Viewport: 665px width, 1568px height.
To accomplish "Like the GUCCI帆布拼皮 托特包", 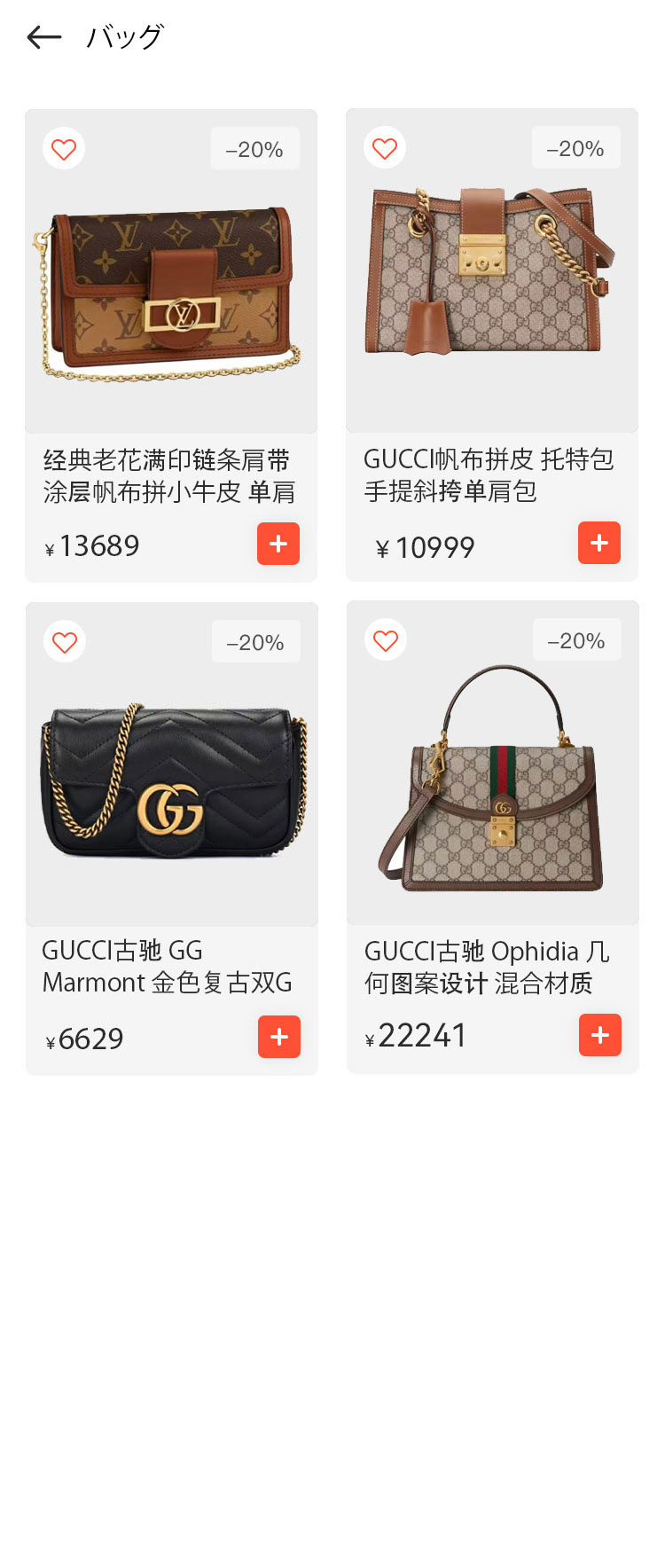I will [x=385, y=148].
